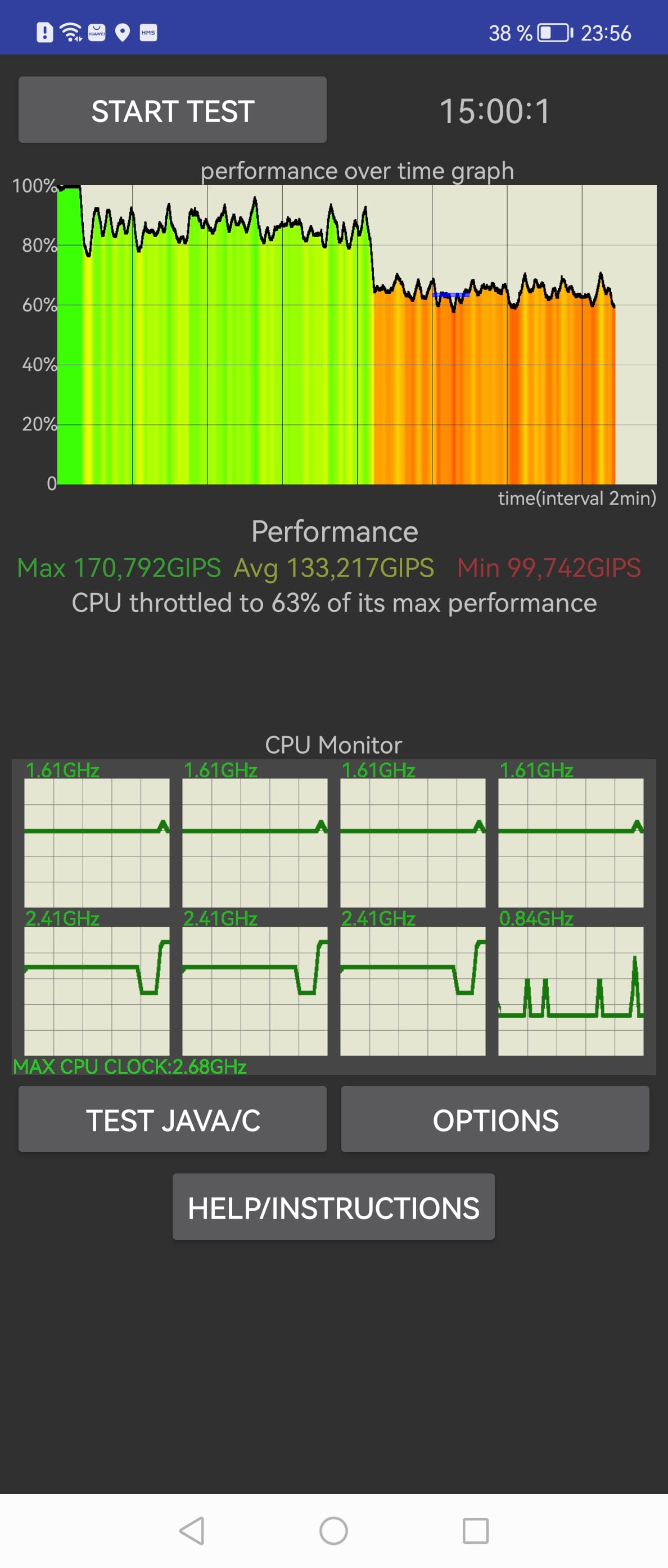This screenshot has height=1568, width=668.
Task: Go back using the system back button
Action: (192, 1530)
